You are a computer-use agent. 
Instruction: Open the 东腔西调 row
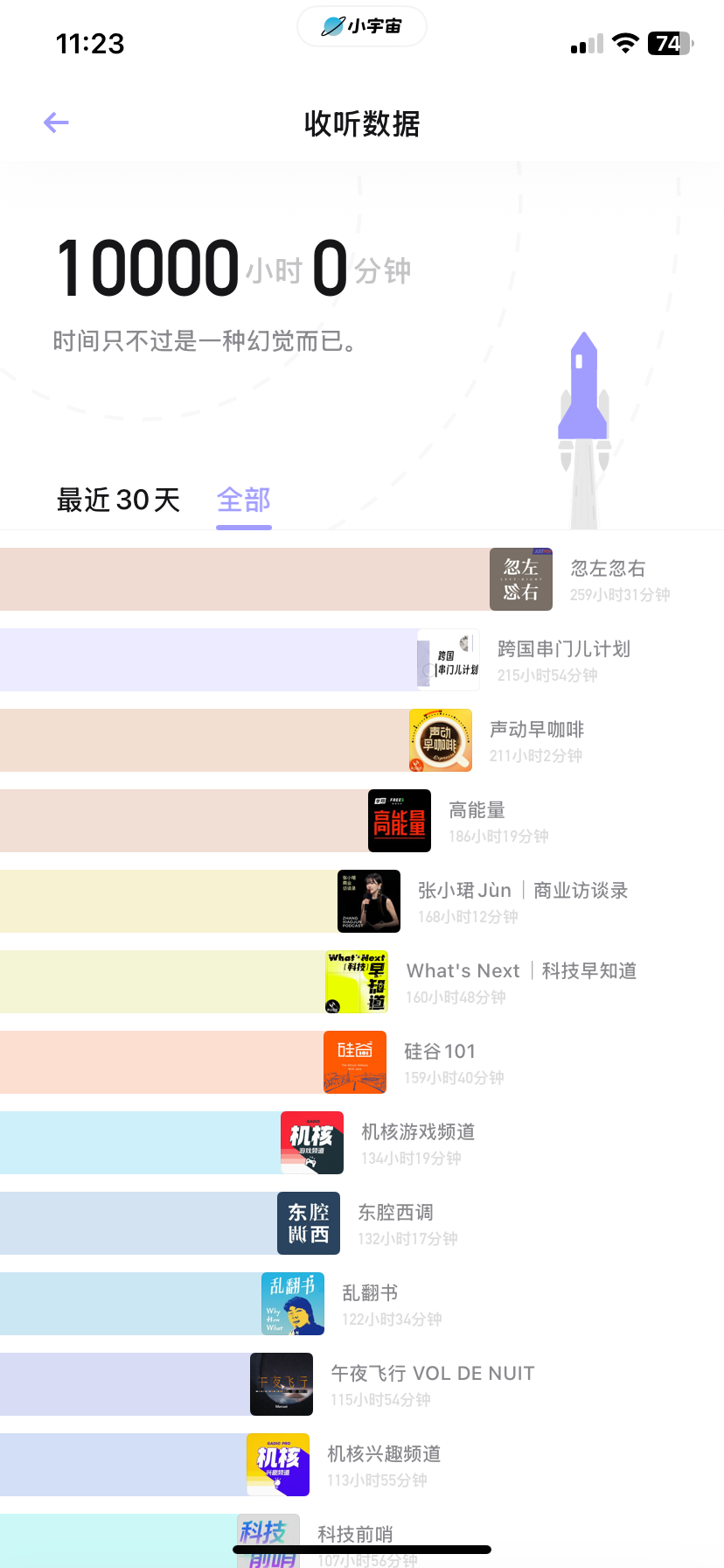[362, 1223]
